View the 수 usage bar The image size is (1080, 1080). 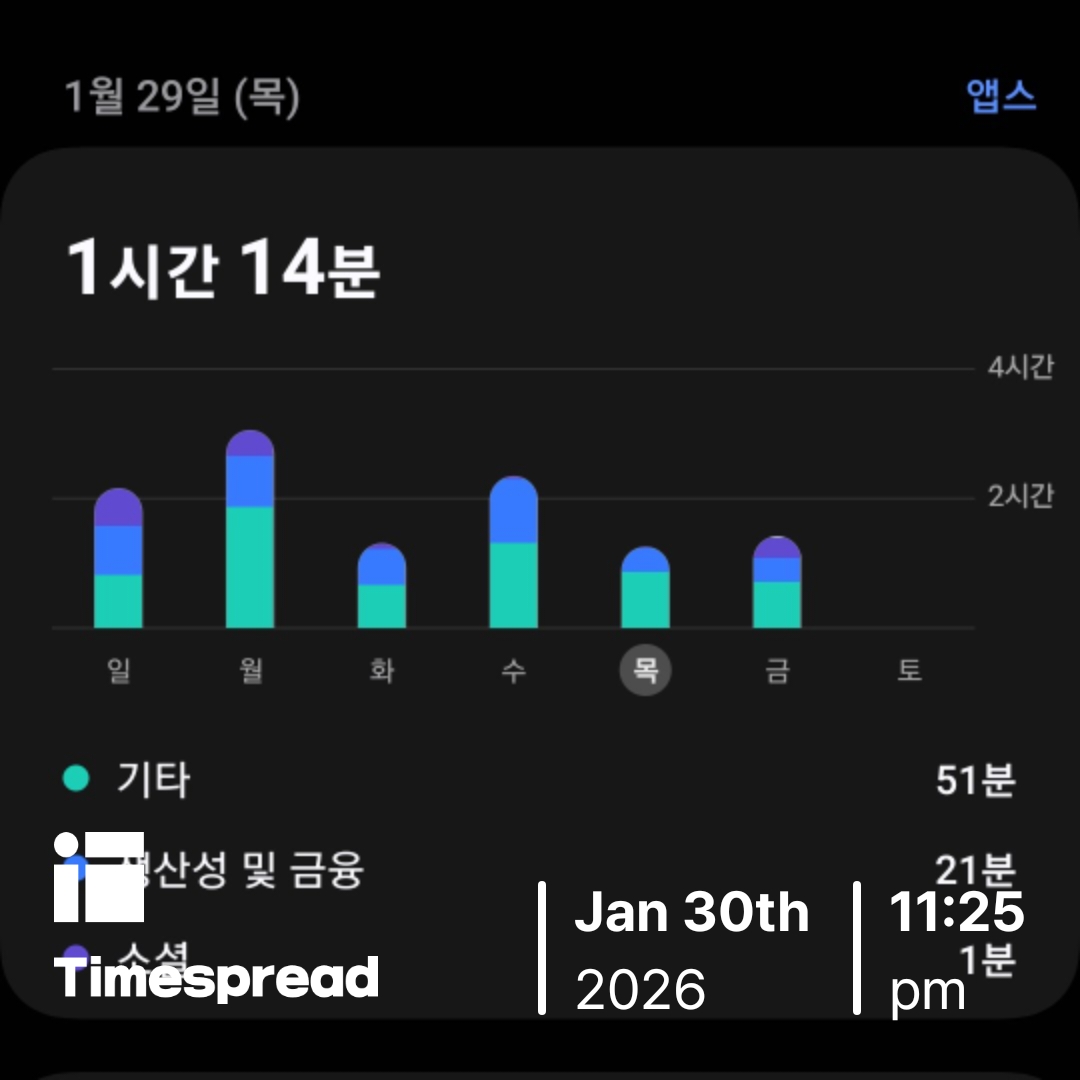pyautogui.click(x=514, y=553)
